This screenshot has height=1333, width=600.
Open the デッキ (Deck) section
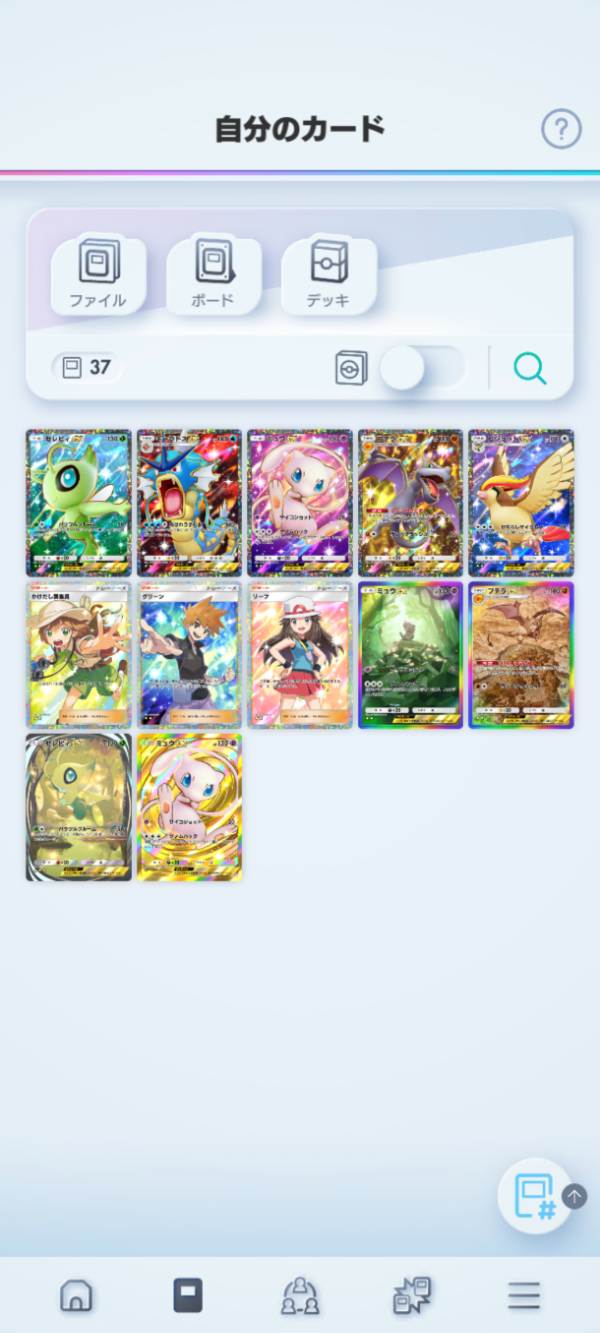point(328,274)
